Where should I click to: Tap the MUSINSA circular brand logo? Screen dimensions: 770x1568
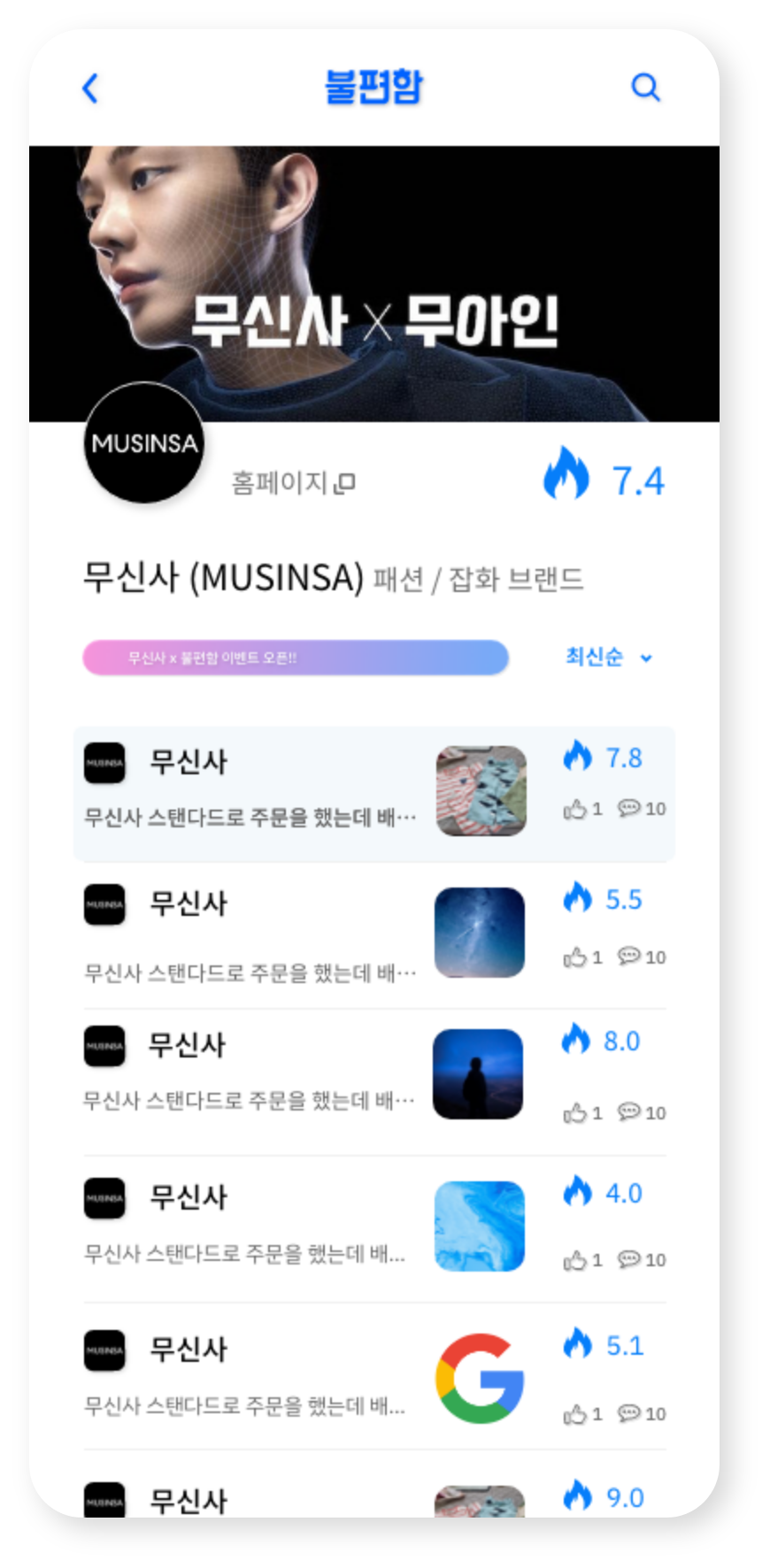(x=143, y=443)
